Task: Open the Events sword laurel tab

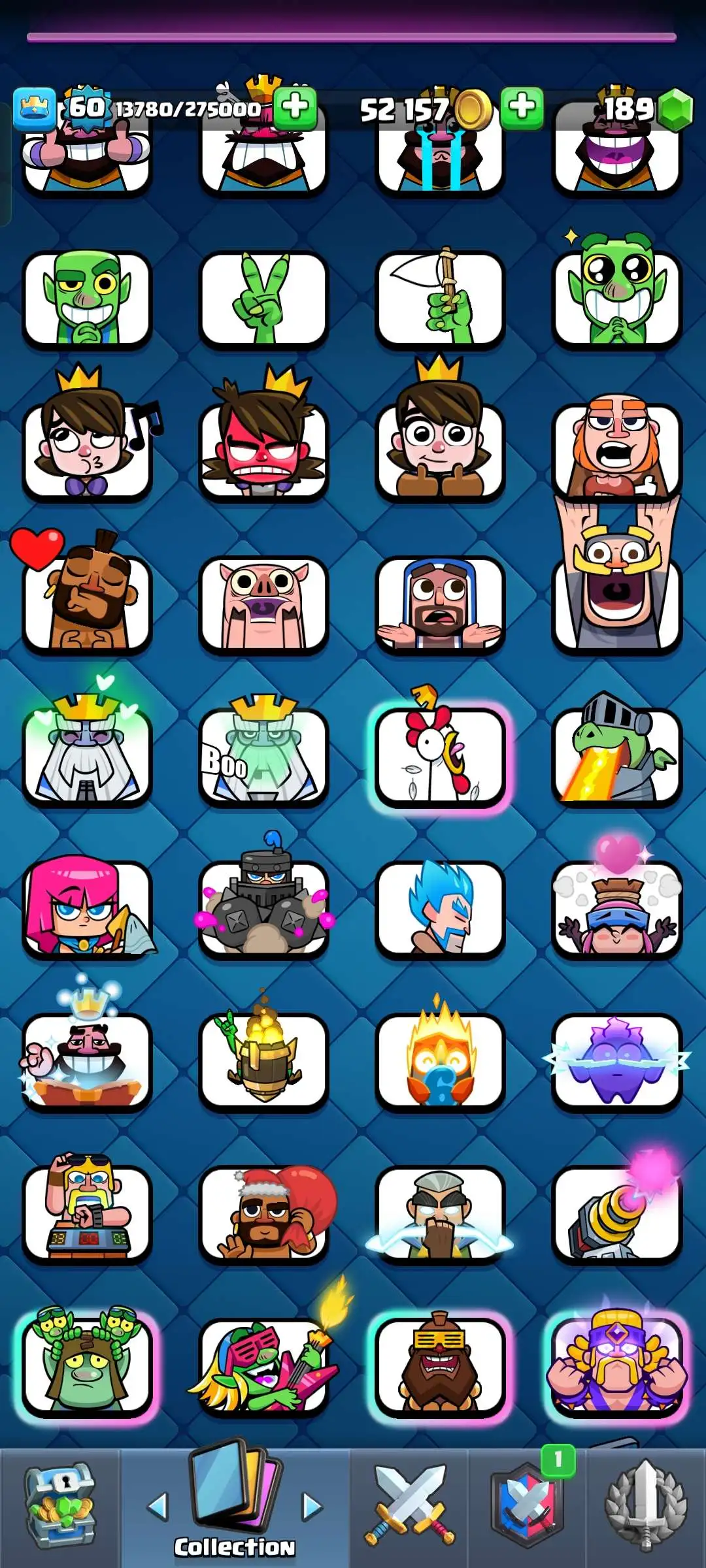Action: [646, 1508]
